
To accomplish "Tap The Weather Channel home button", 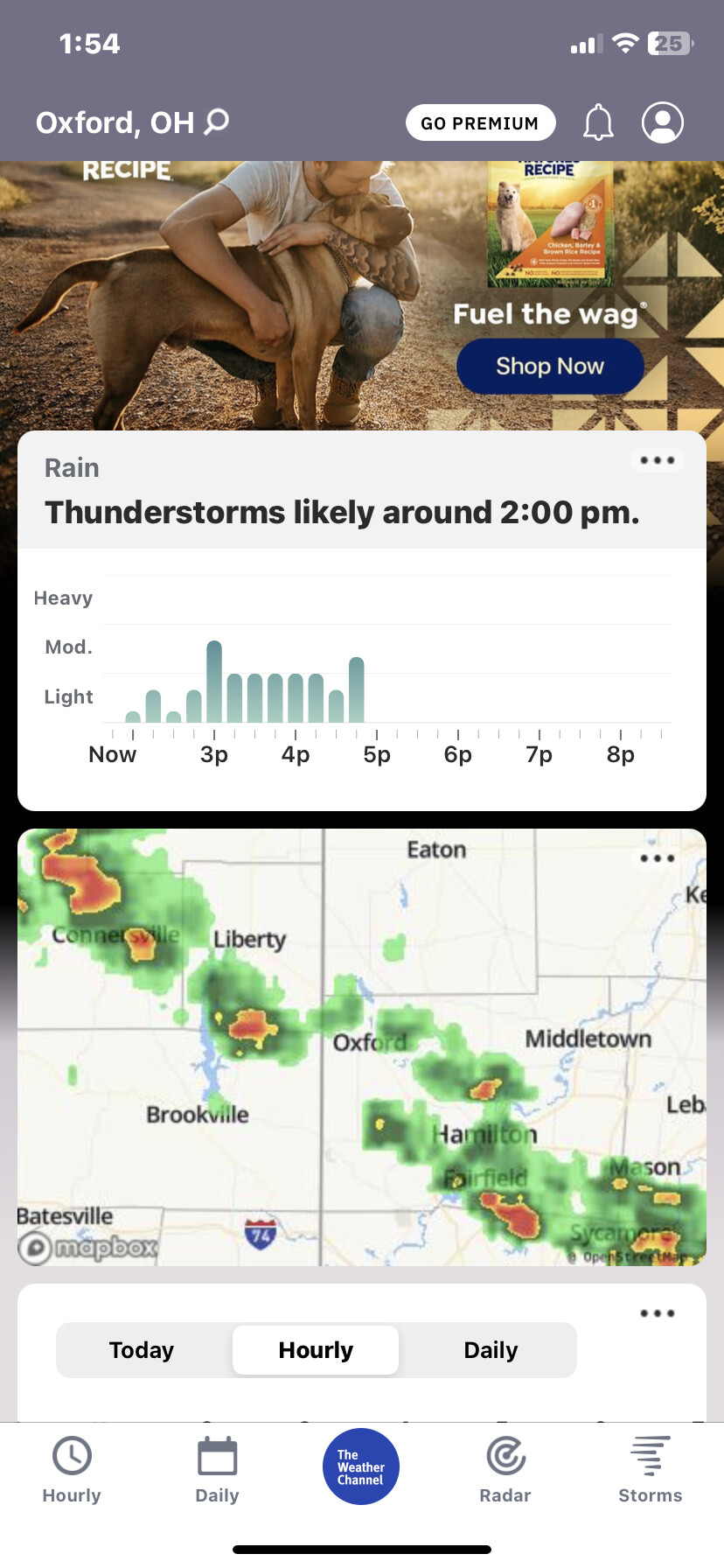I will tap(361, 1466).
